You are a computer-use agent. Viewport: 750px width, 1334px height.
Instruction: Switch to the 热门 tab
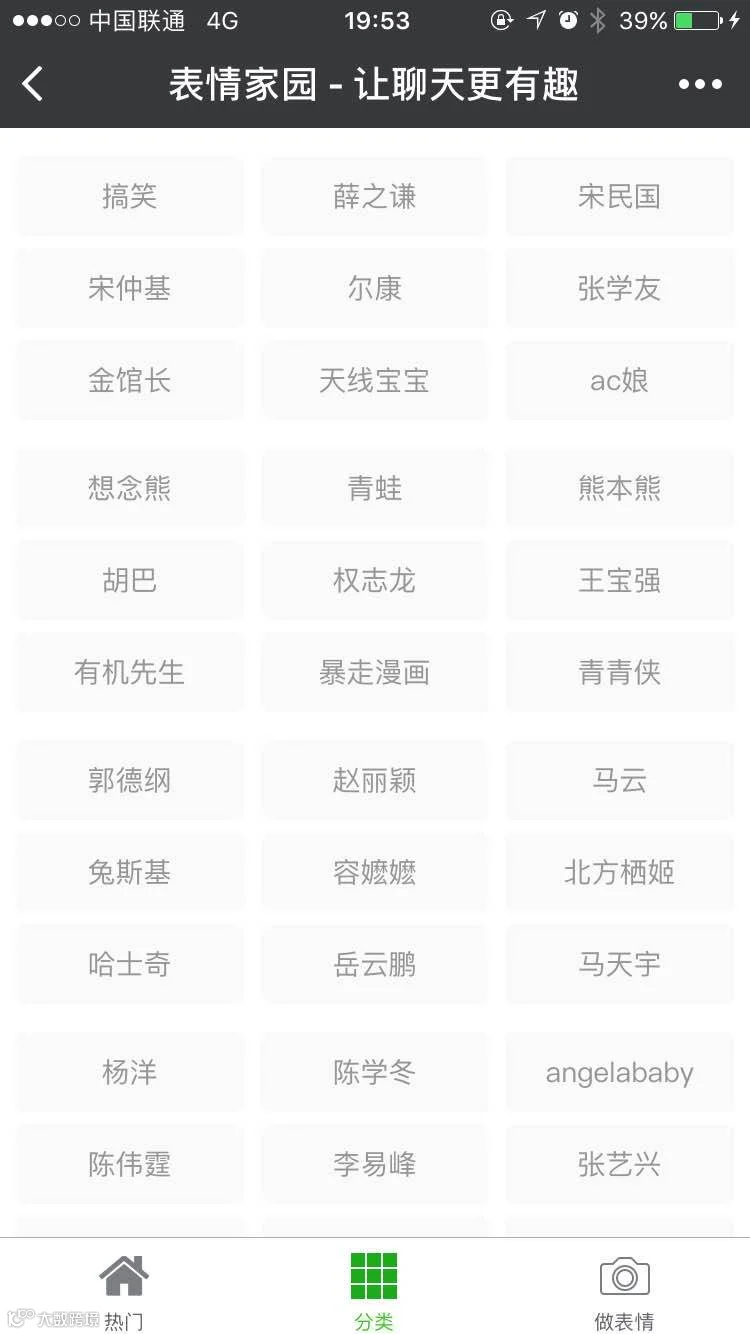click(x=124, y=1290)
